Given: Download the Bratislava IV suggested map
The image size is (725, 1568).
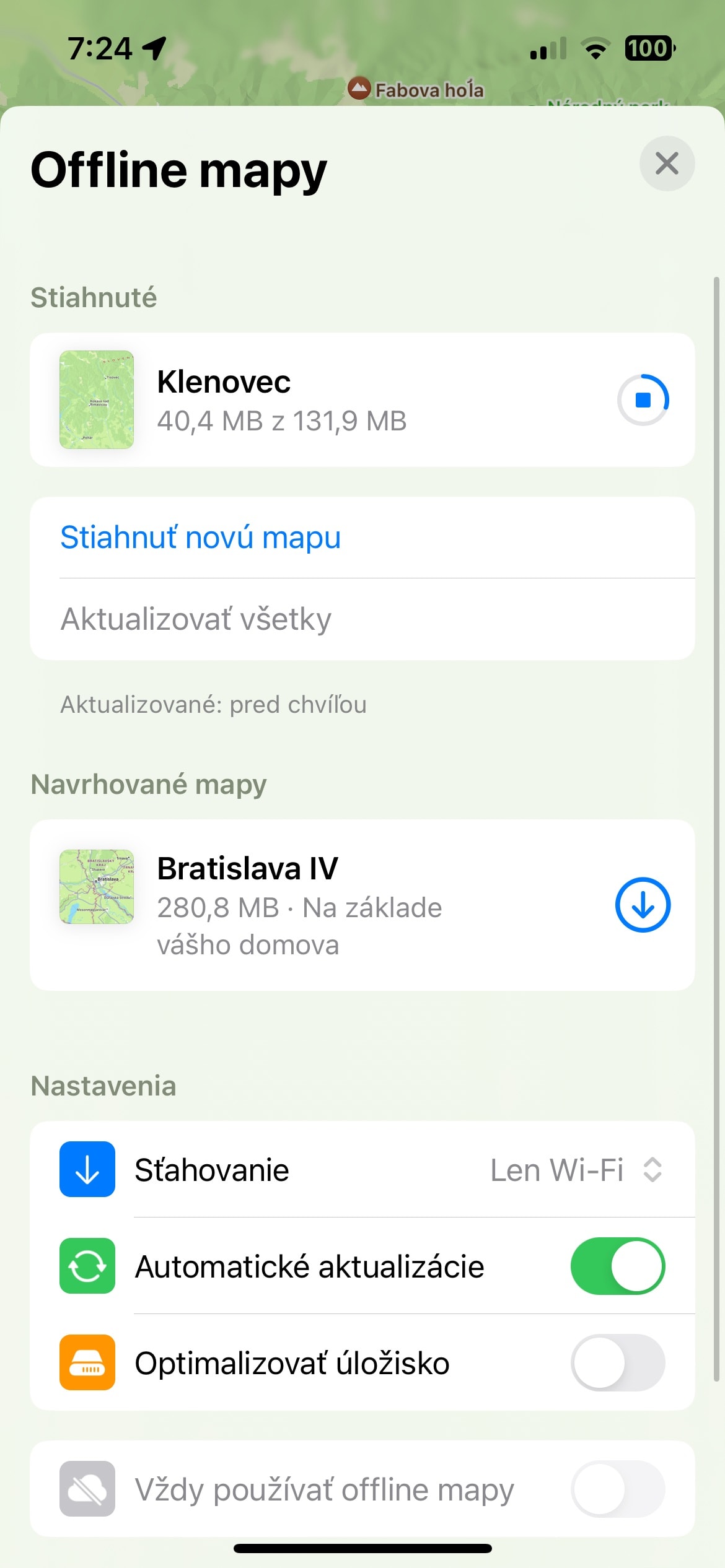Looking at the screenshot, I should (x=643, y=905).
